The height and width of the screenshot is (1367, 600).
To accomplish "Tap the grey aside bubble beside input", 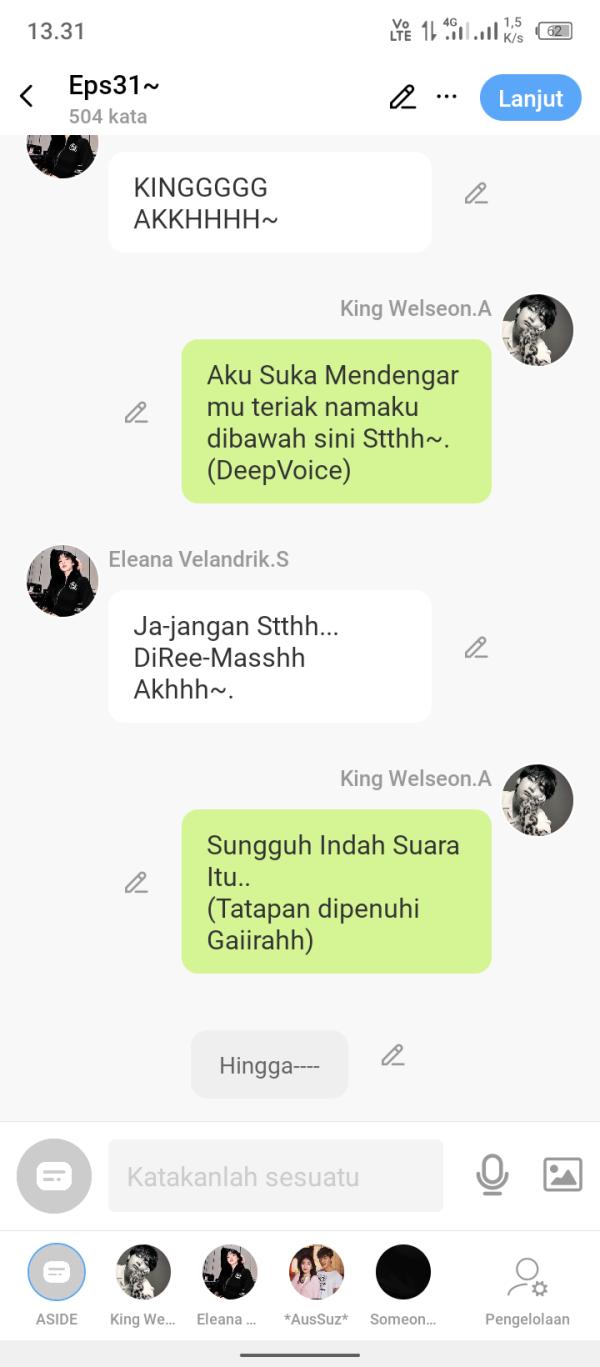I will (54, 1176).
